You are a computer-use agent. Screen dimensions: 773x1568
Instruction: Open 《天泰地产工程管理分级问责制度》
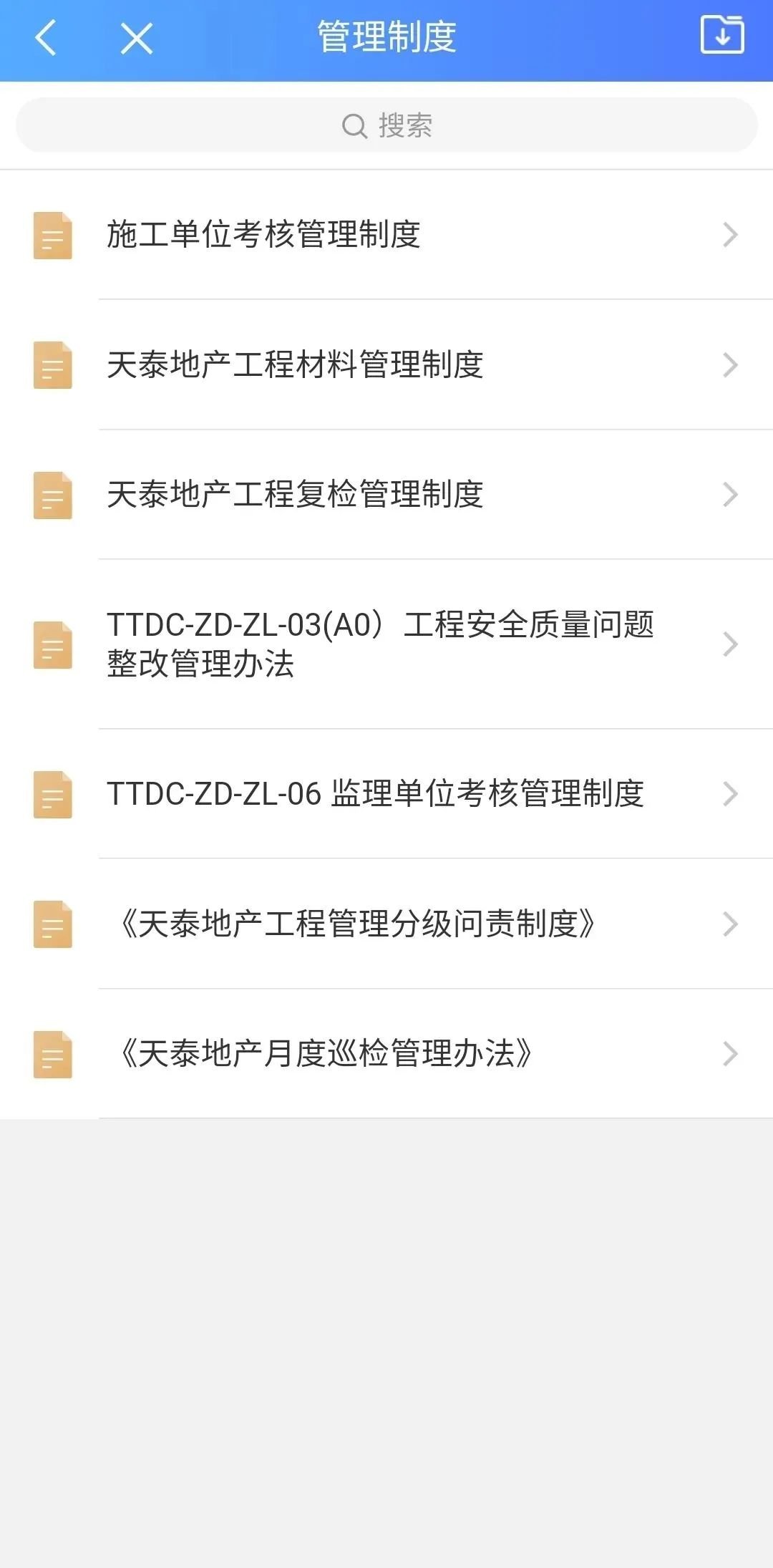[x=386, y=924]
